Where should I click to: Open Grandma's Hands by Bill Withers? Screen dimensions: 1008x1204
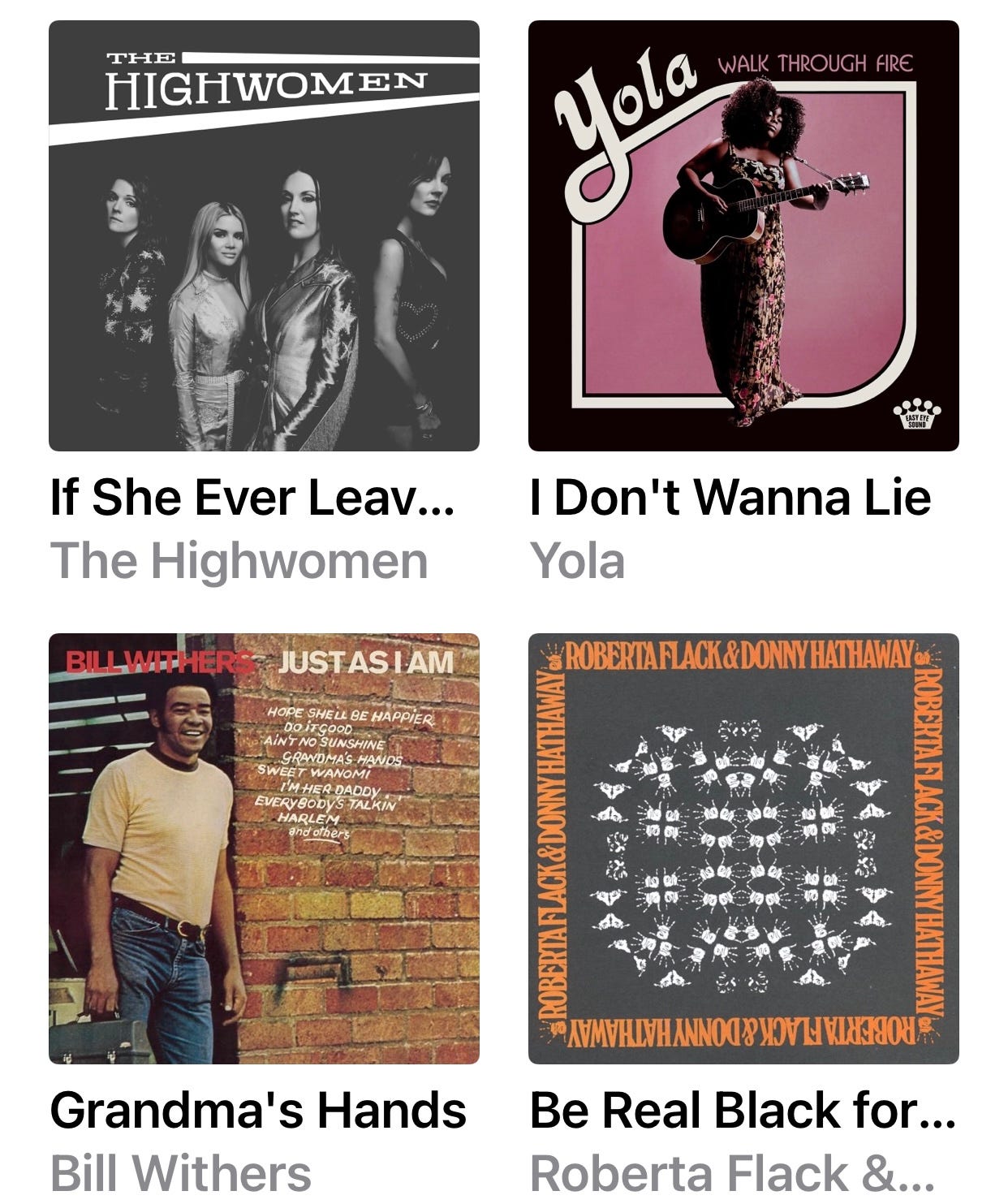click(x=264, y=848)
